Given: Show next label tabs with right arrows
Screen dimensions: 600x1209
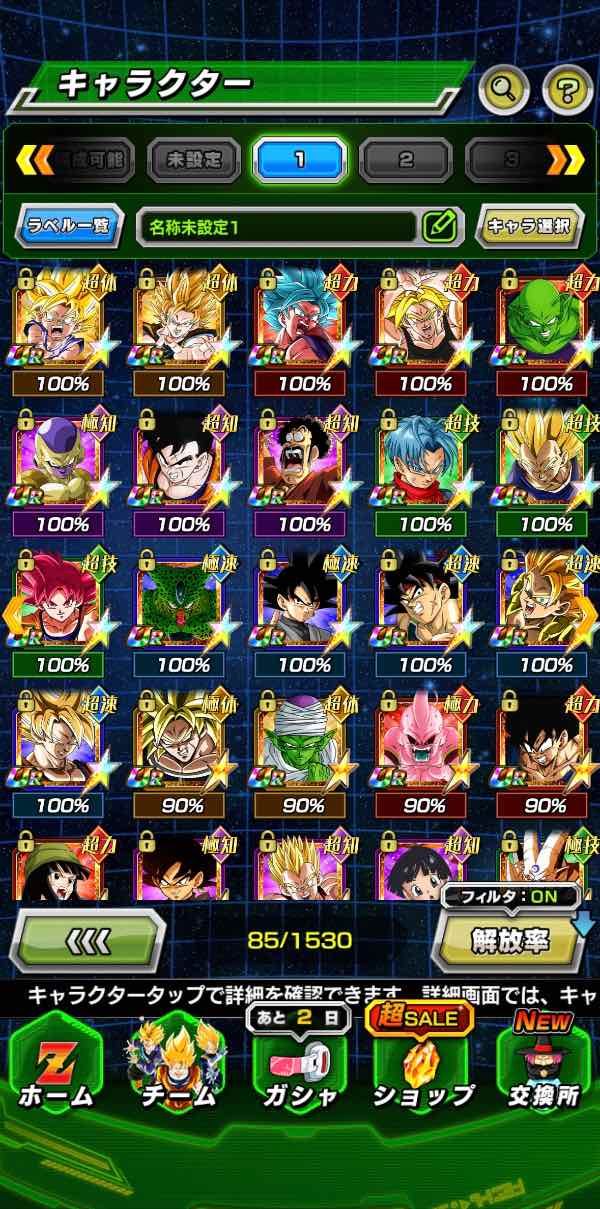Looking at the screenshot, I should coord(565,159).
